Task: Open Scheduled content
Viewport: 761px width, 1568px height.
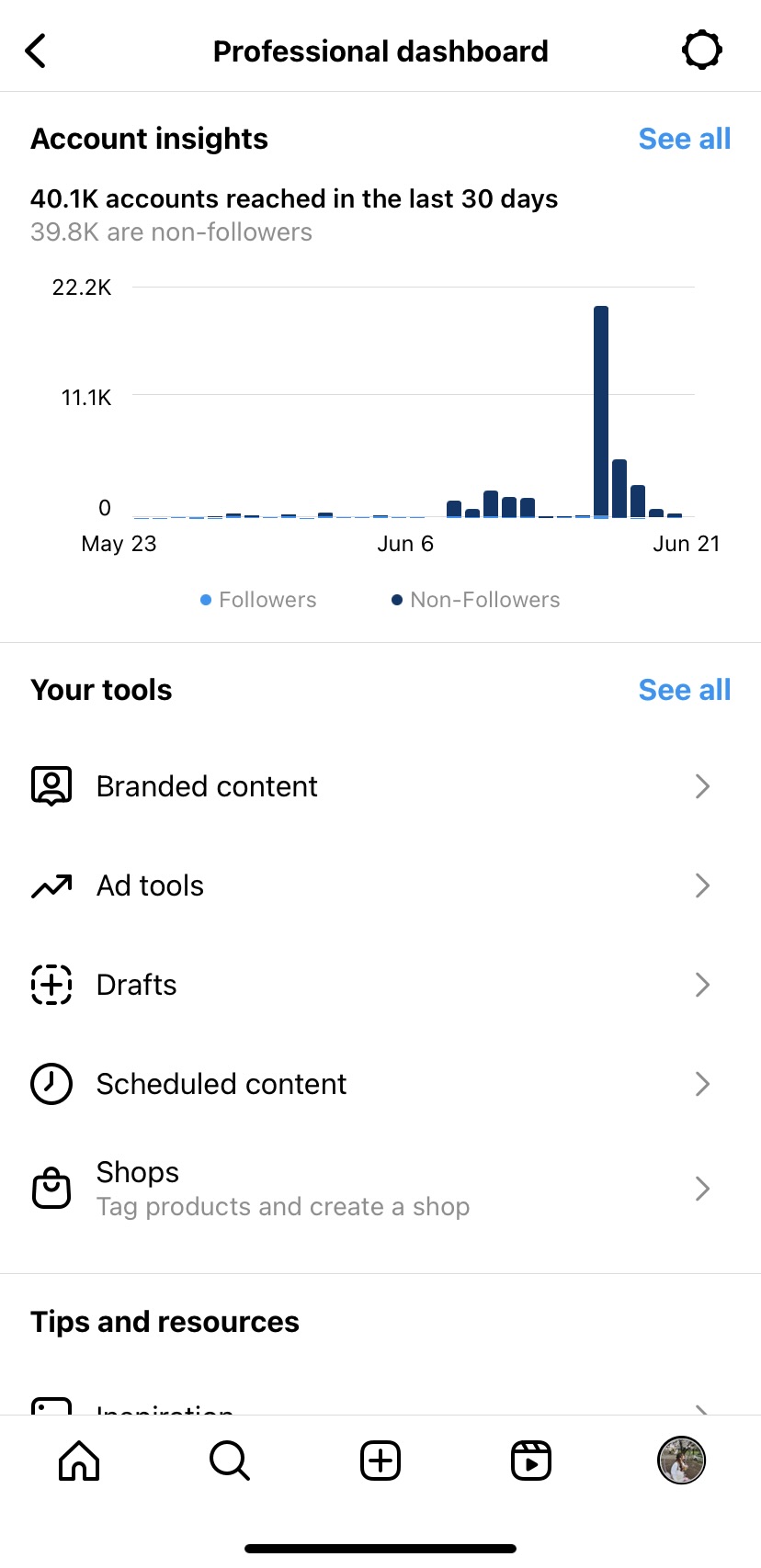Action: [380, 1084]
